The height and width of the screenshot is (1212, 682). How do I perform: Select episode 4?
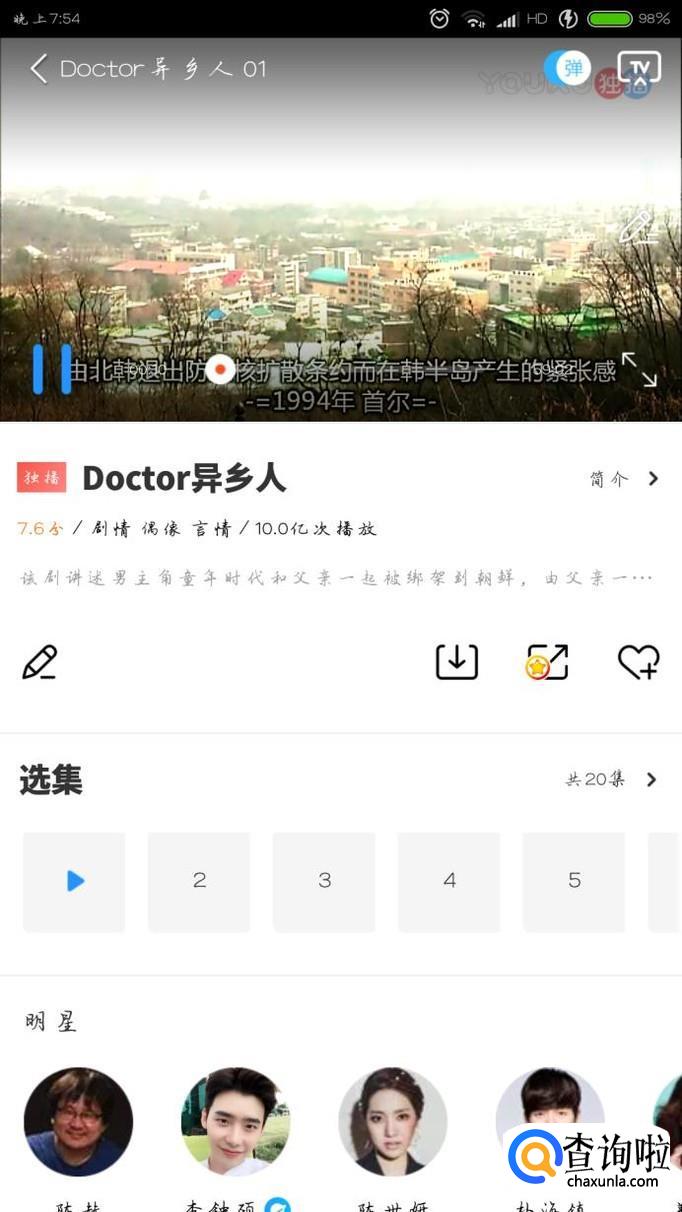(x=449, y=881)
